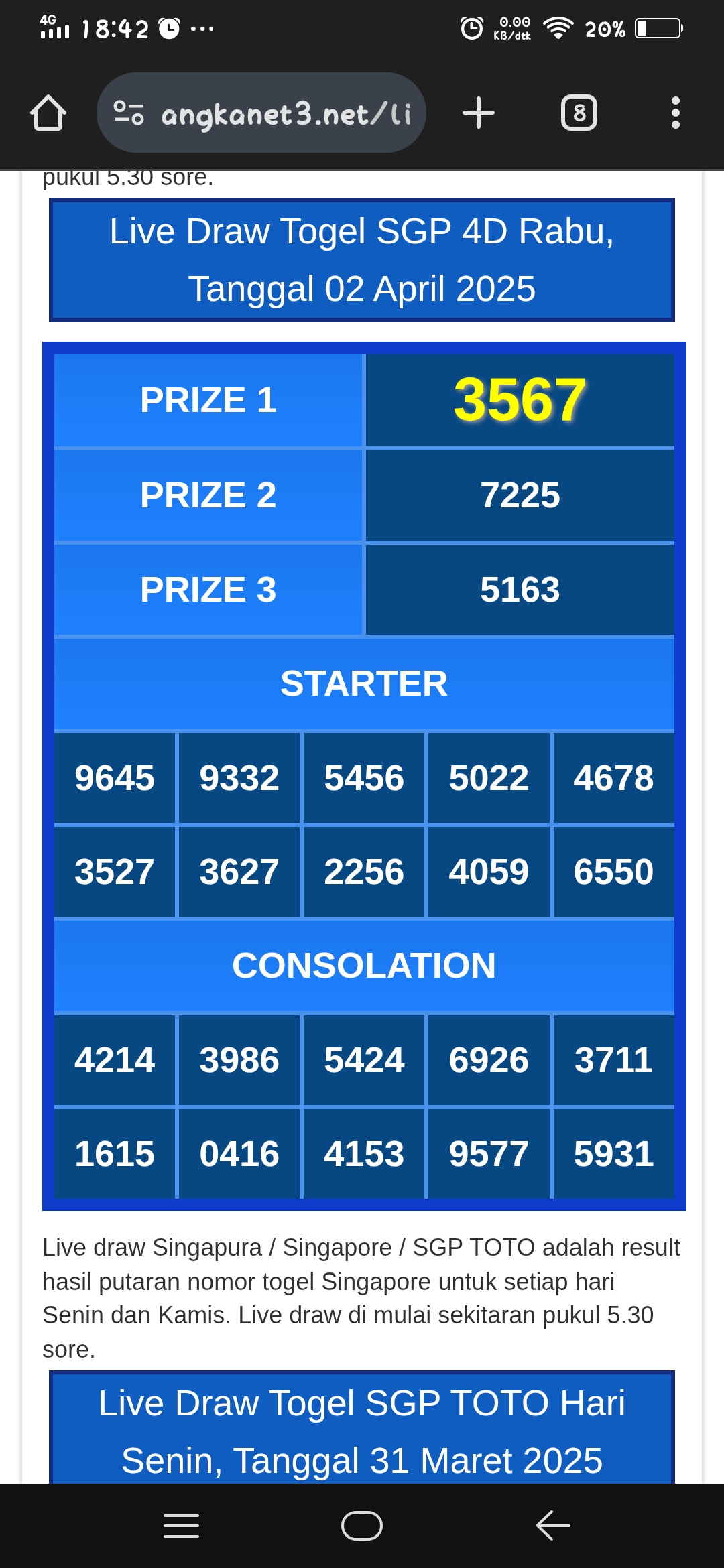Open recent apps from navigation bar
Image resolution: width=724 pixels, height=1568 pixels.
(x=181, y=1526)
